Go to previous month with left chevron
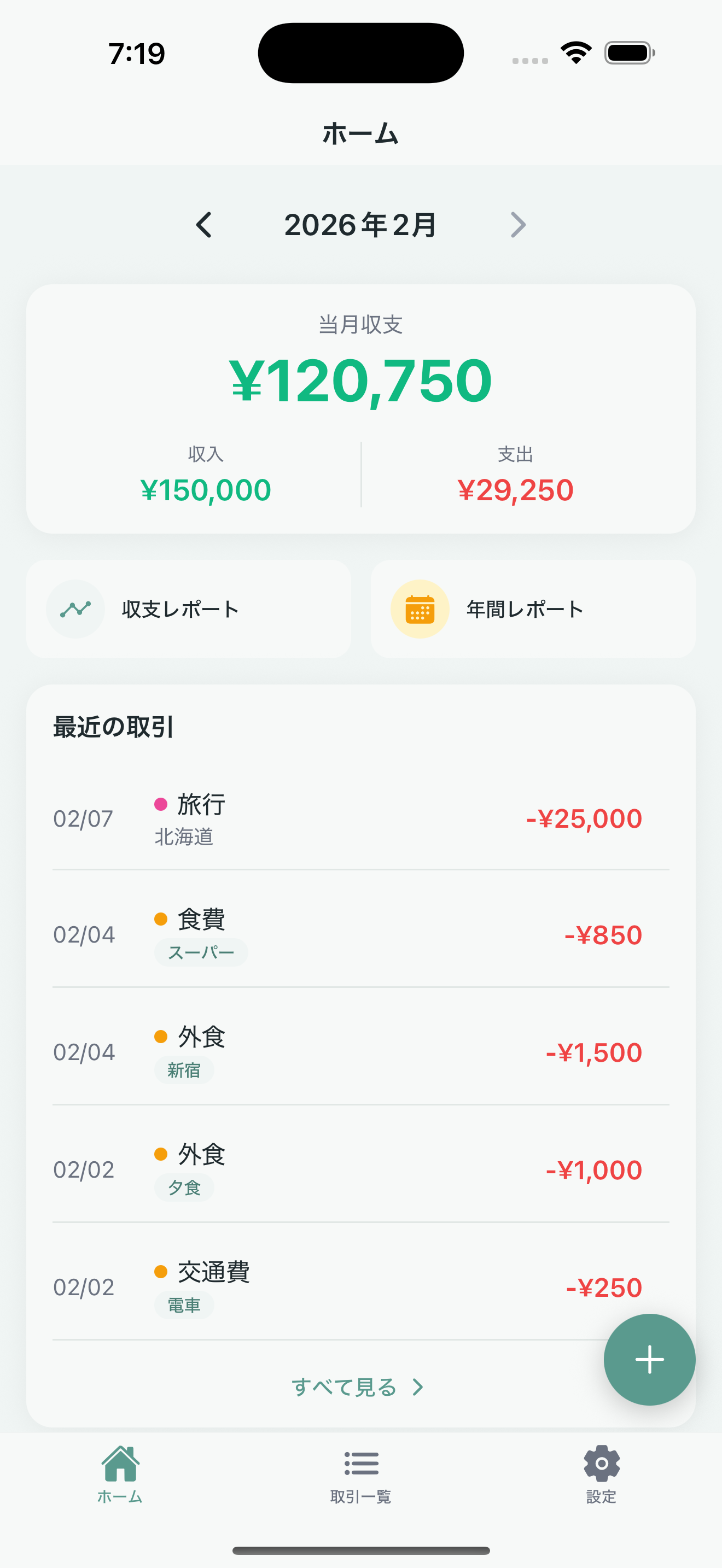Screen dimensions: 722x1568 (x=205, y=225)
